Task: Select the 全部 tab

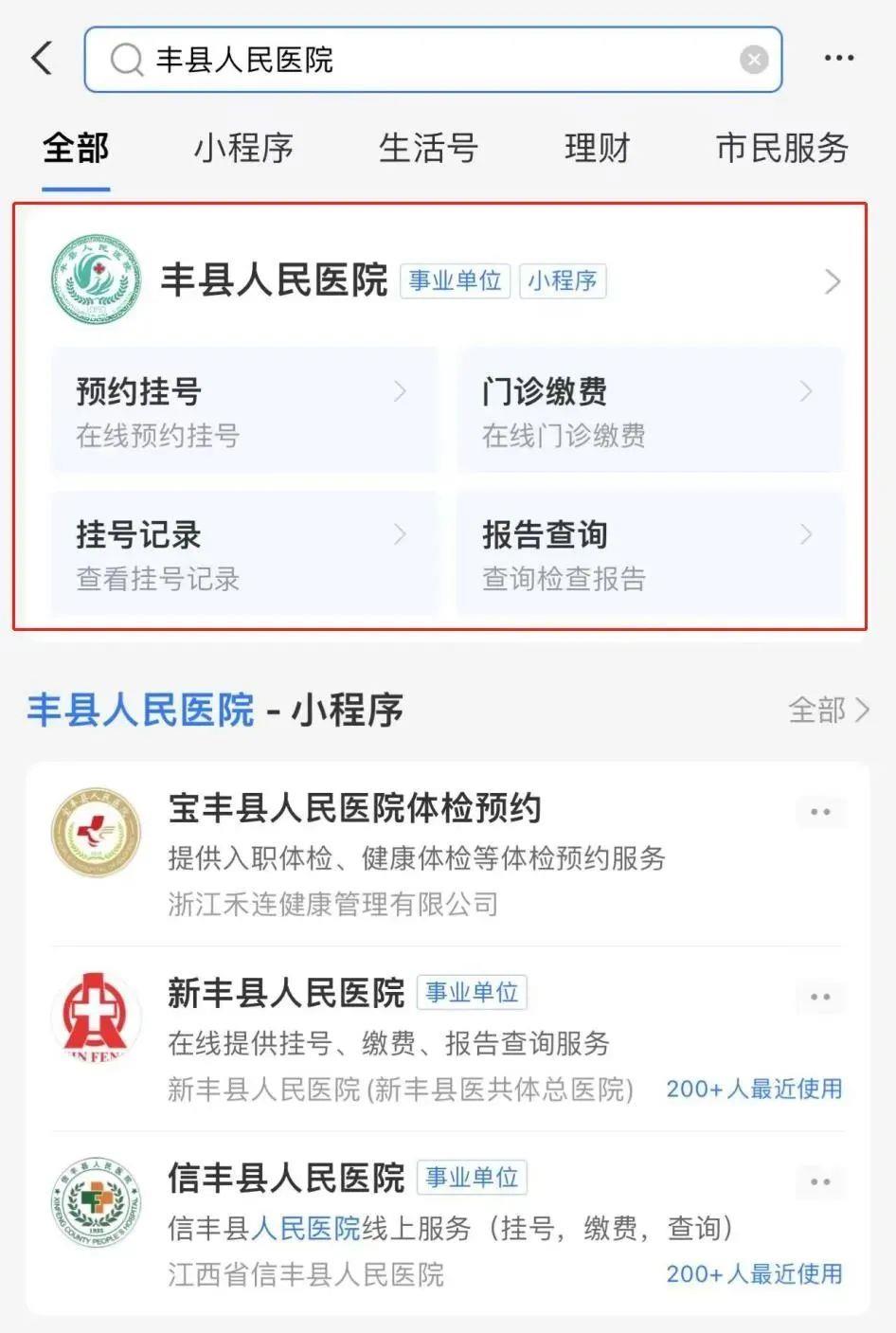Action: coord(76,148)
